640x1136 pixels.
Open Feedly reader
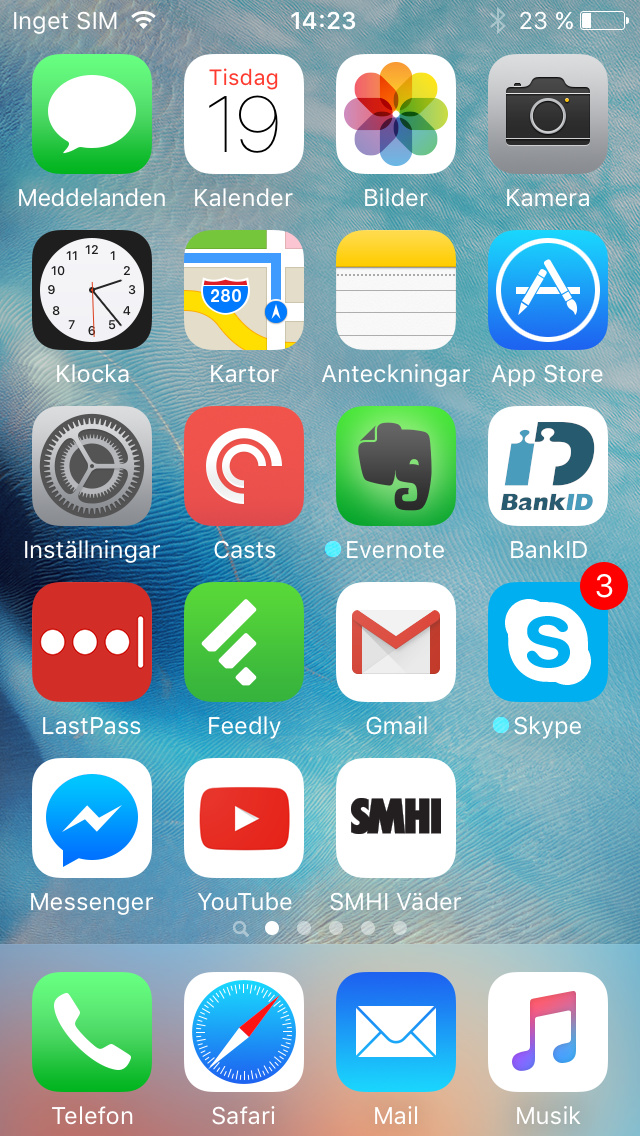(244, 642)
